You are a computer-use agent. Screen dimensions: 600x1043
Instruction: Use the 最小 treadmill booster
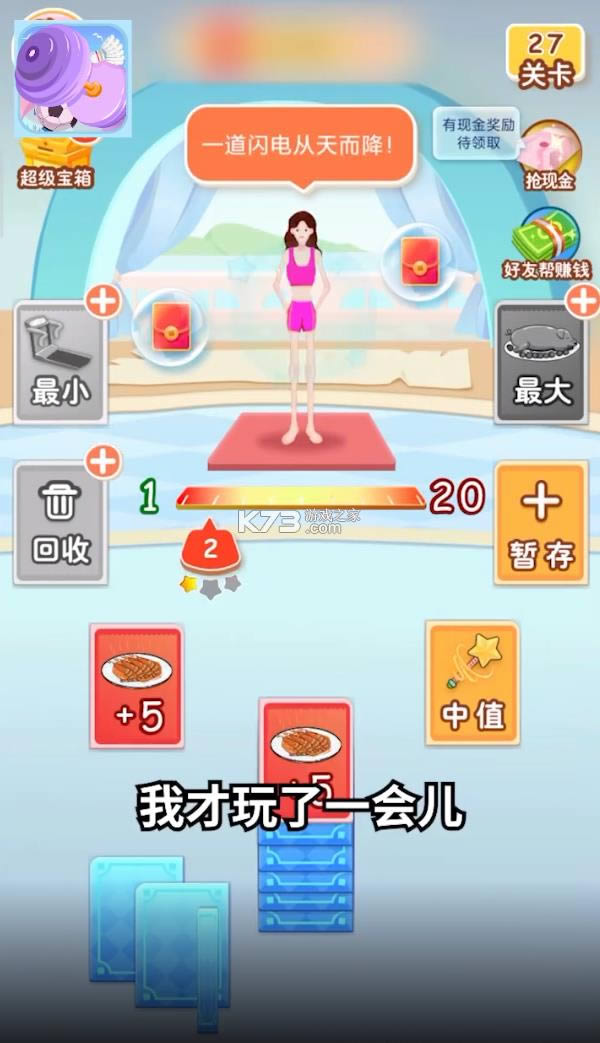[x=60, y=358]
